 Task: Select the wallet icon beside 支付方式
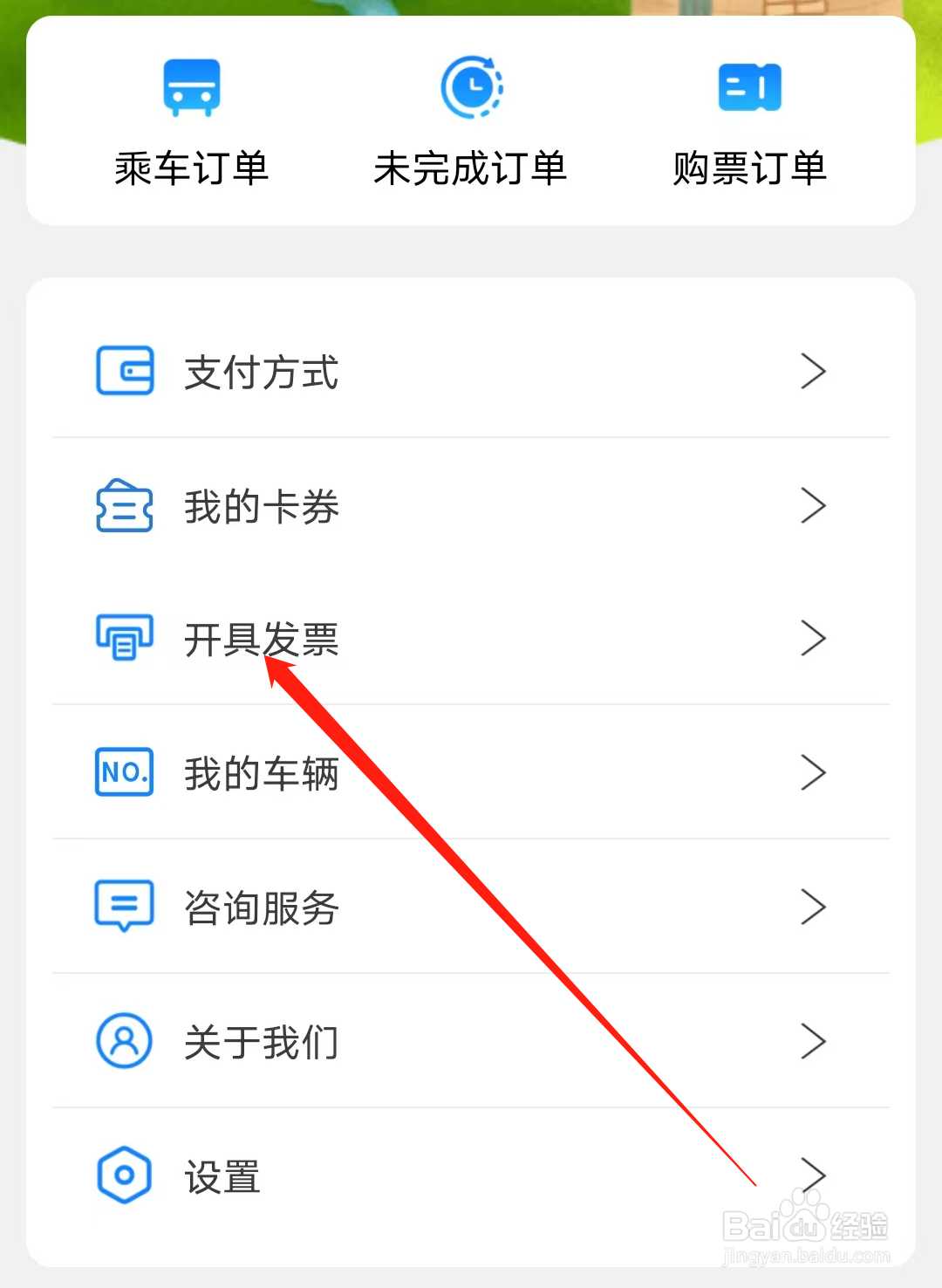click(124, 371)
